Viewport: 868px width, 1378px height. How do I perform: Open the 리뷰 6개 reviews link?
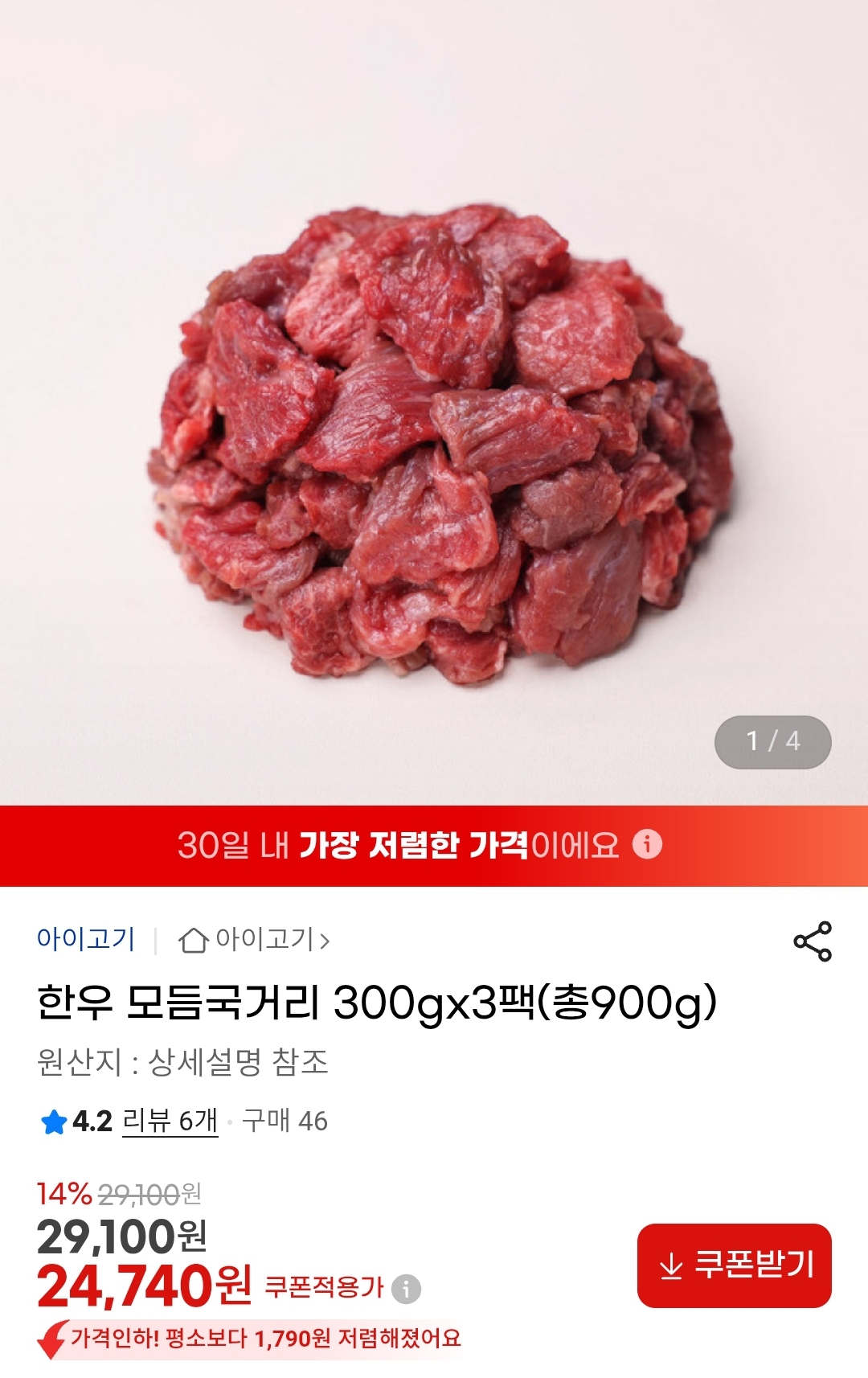pyautogui.click(x=170, y=1120)
